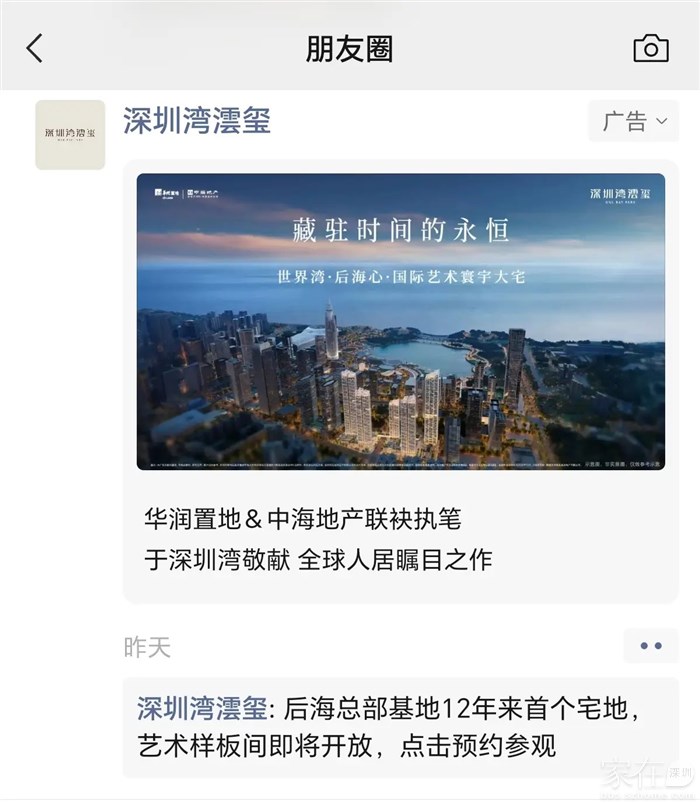Tap 深圳湾澐玺 in the comment

(202, 709)
